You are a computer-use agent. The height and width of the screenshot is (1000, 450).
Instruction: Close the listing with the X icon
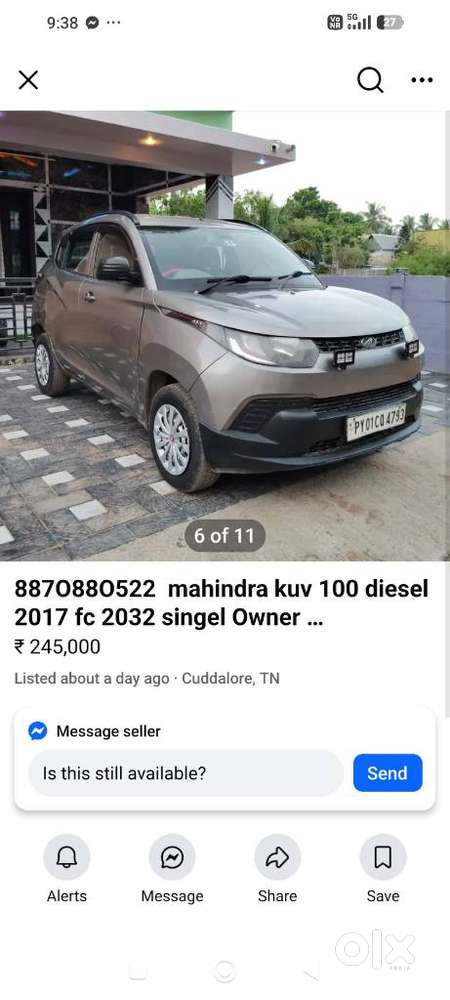tap(28, 80)
